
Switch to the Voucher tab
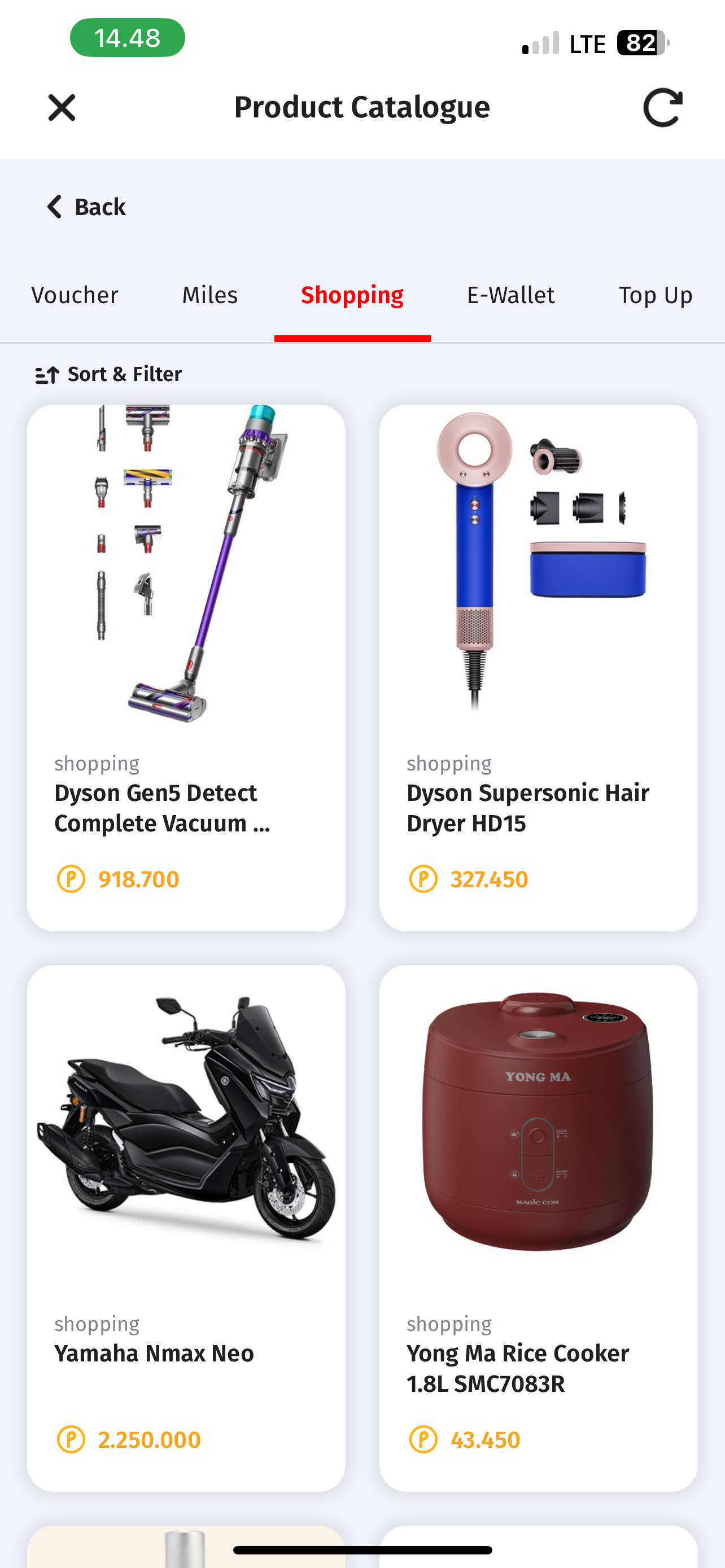pyautogui.click(x=75, y=295)
